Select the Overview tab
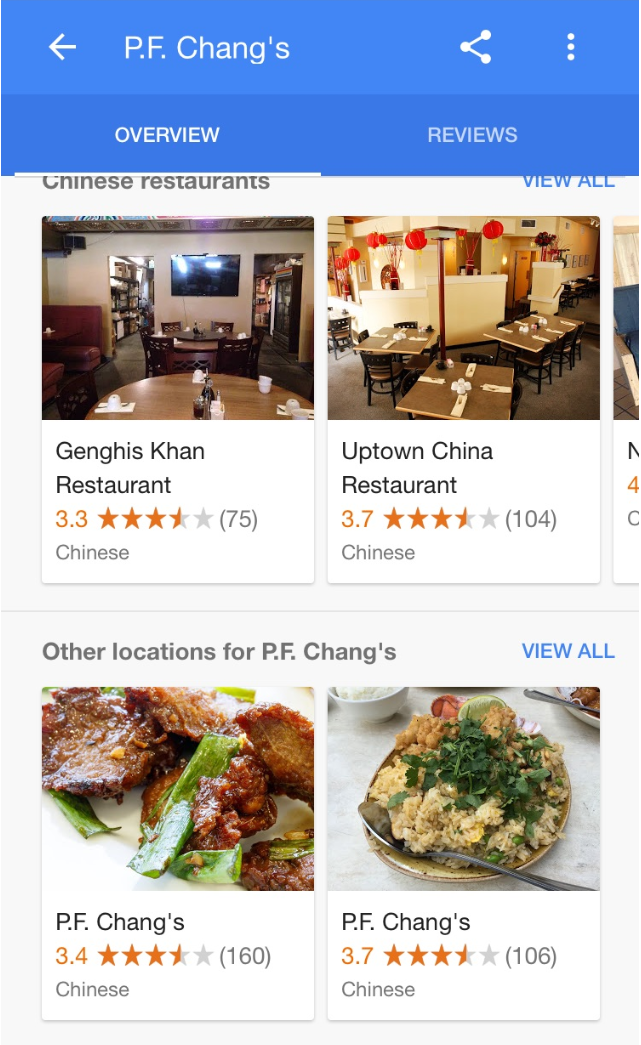Image resolution: width=641 pixels, height=1045 pixels. point(167,135)
